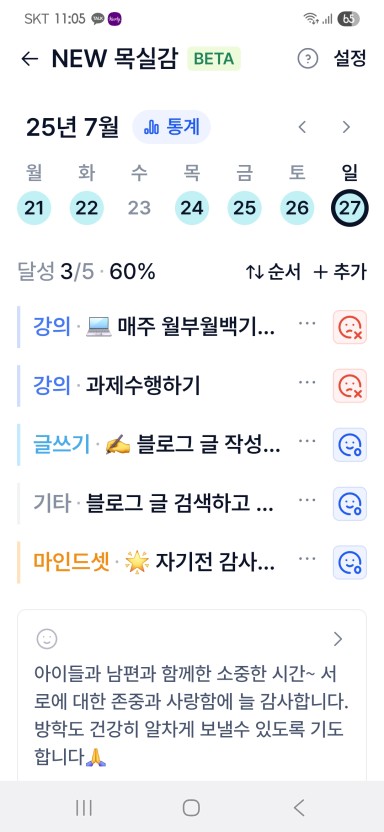The image size is (384, 832).
Task: Open more options for 과제수행하기
Action: coord(307,382)
